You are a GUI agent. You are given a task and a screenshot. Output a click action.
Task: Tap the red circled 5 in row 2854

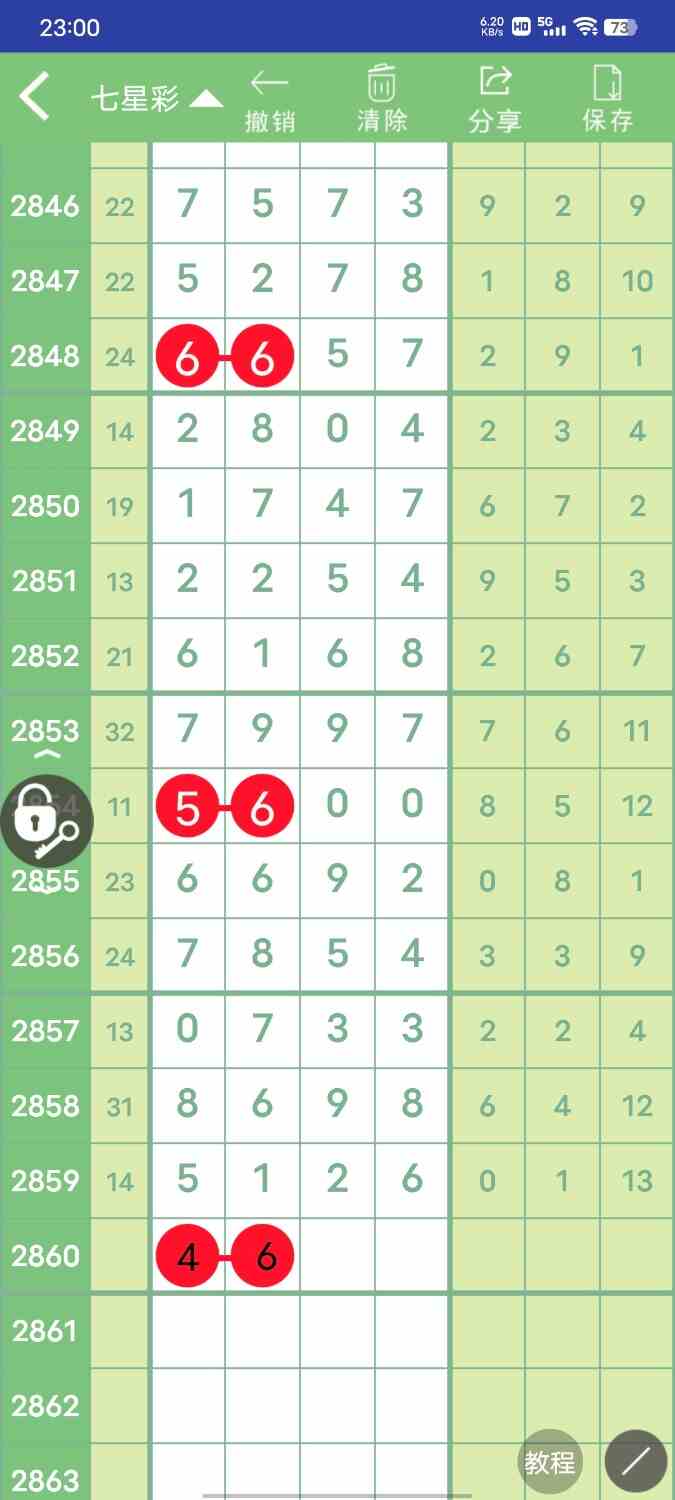(187, 806)
